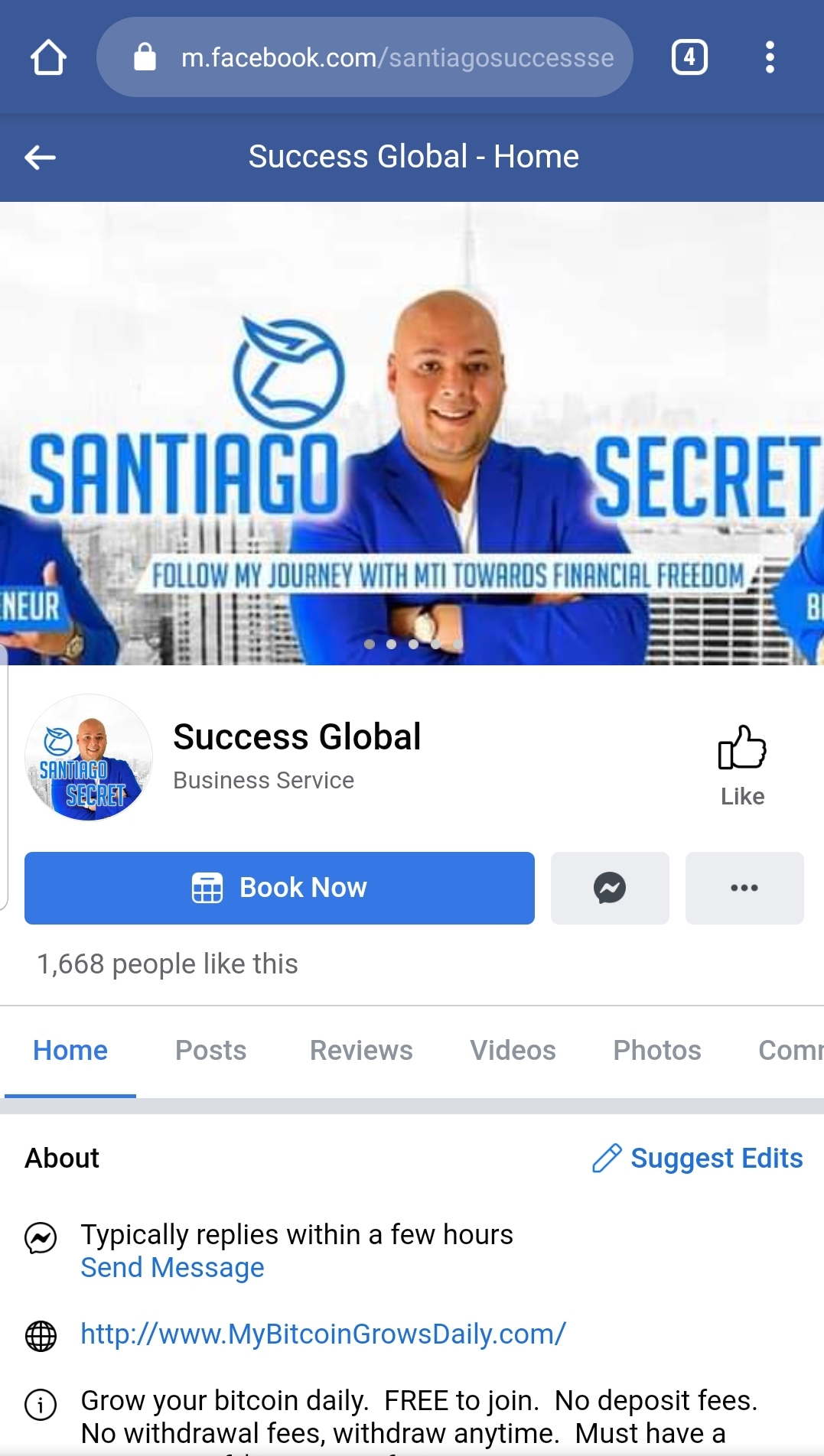This screenshot has width=824, height=1456.
Task: Go back using the header arrow
Action: tap(41, 158)
